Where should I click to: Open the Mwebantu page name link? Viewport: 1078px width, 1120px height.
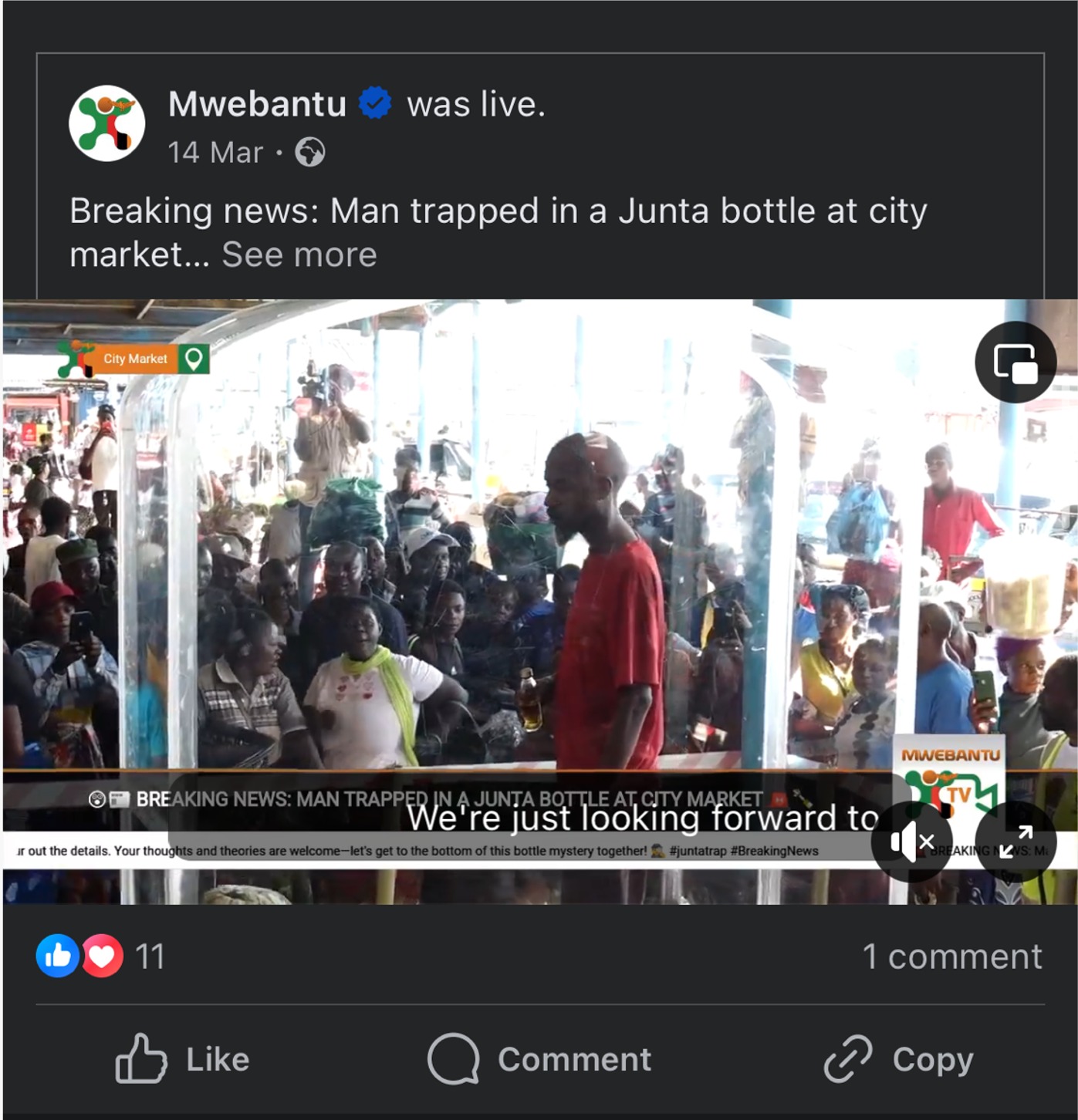tap(257, 104)
